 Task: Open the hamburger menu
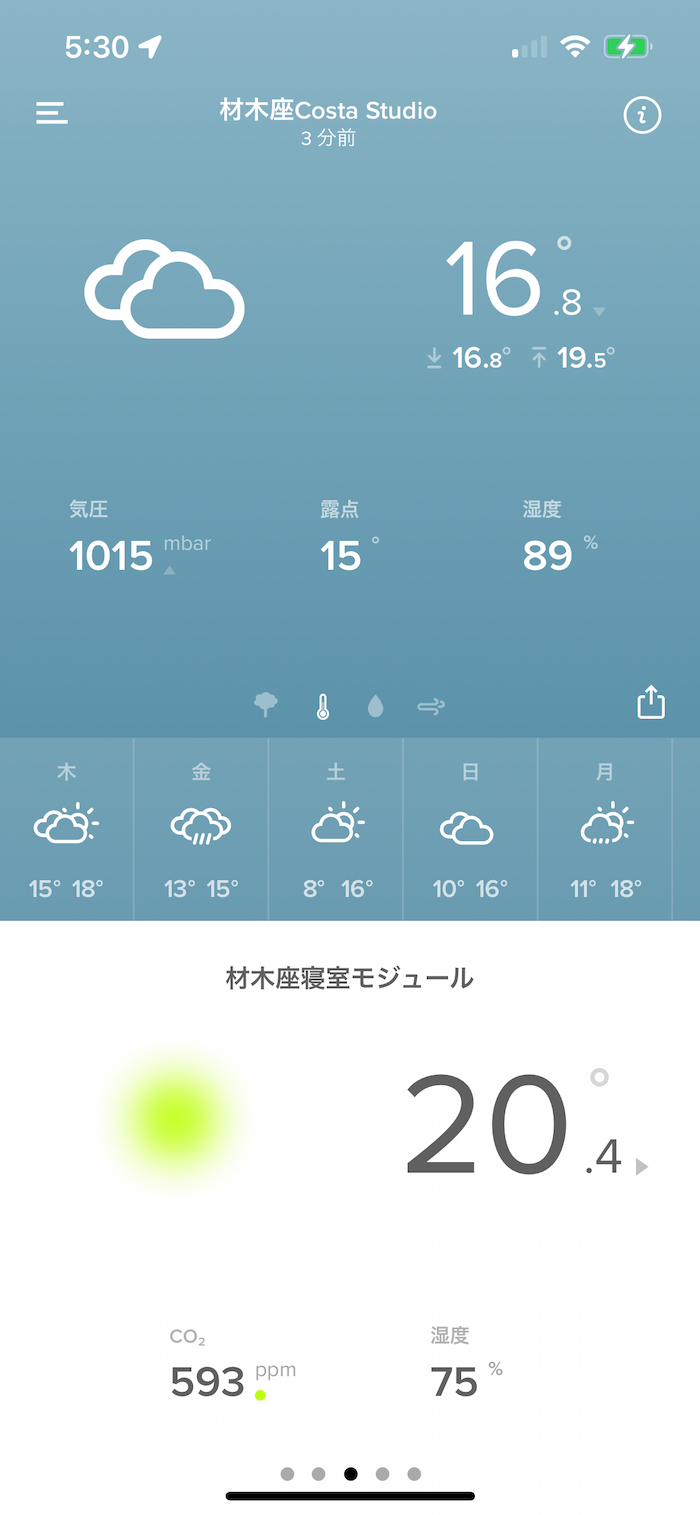(x=52, y=113)
